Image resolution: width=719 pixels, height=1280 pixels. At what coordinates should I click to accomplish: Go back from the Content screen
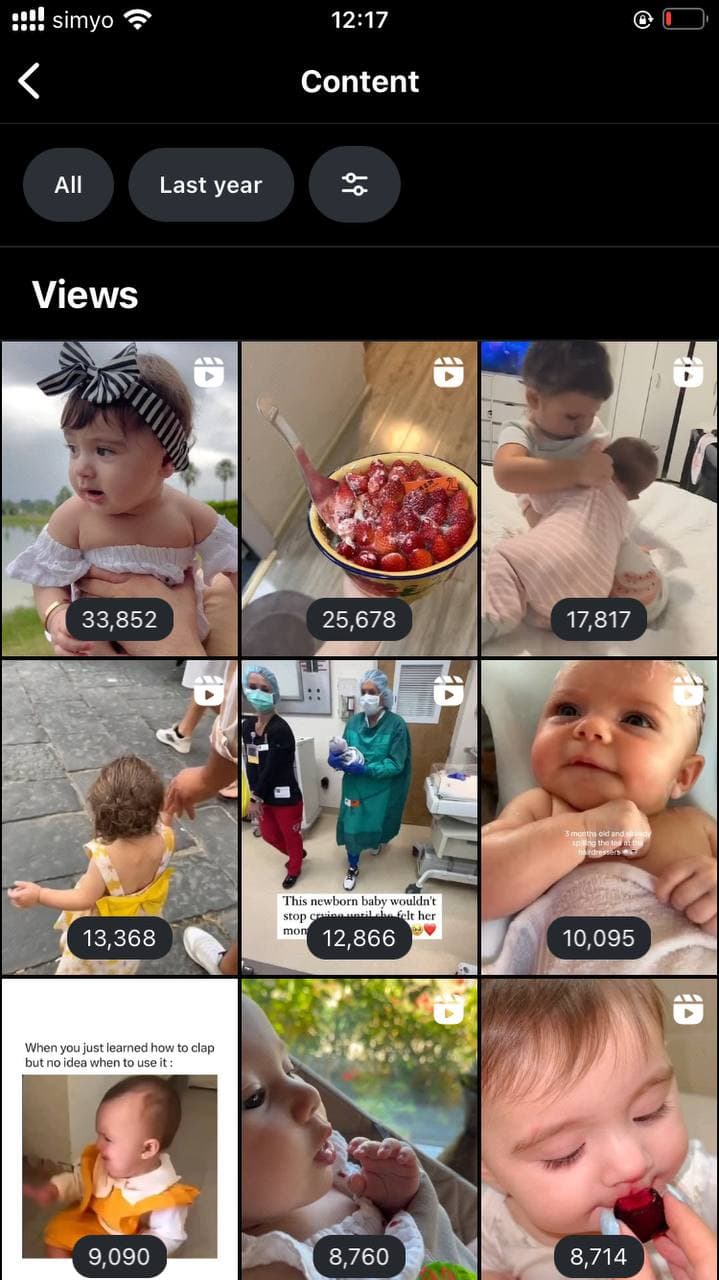[30, 81]
